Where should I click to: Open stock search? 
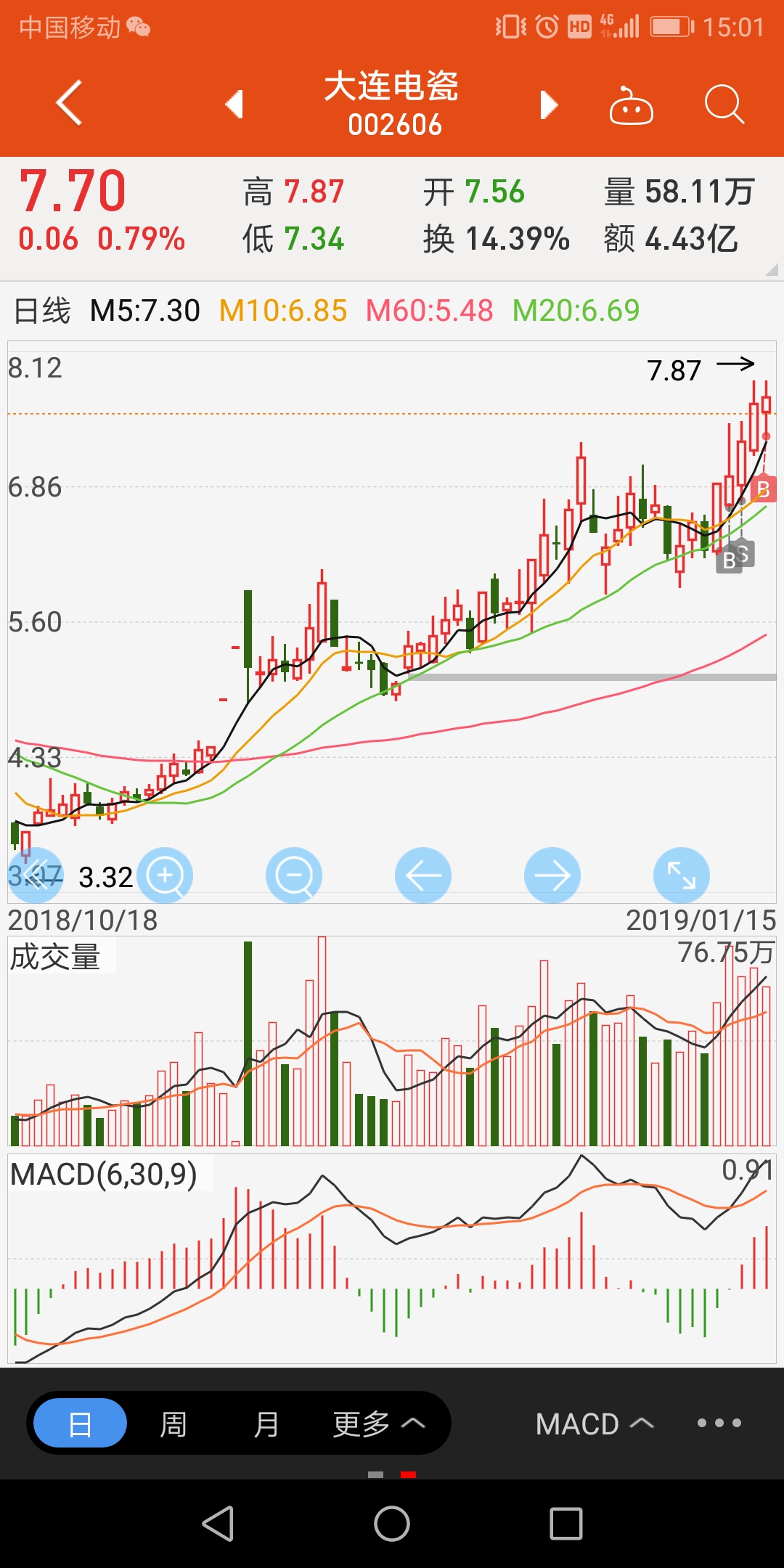(724, 105)
